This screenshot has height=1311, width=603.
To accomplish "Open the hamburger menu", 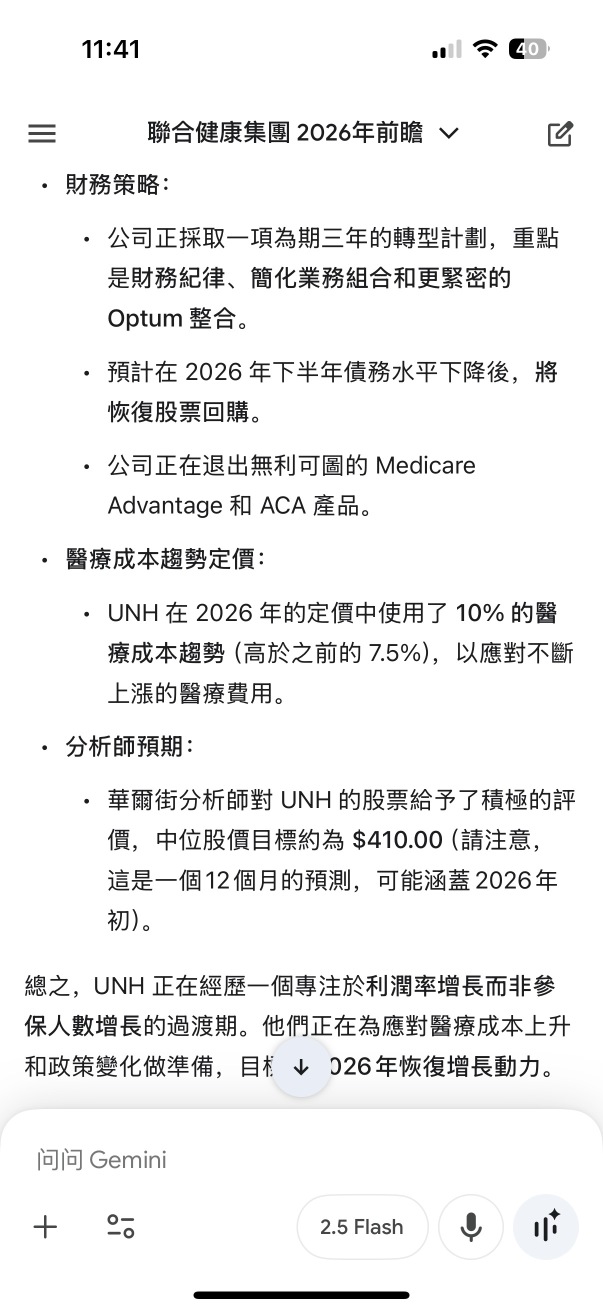I will (42, 134).
